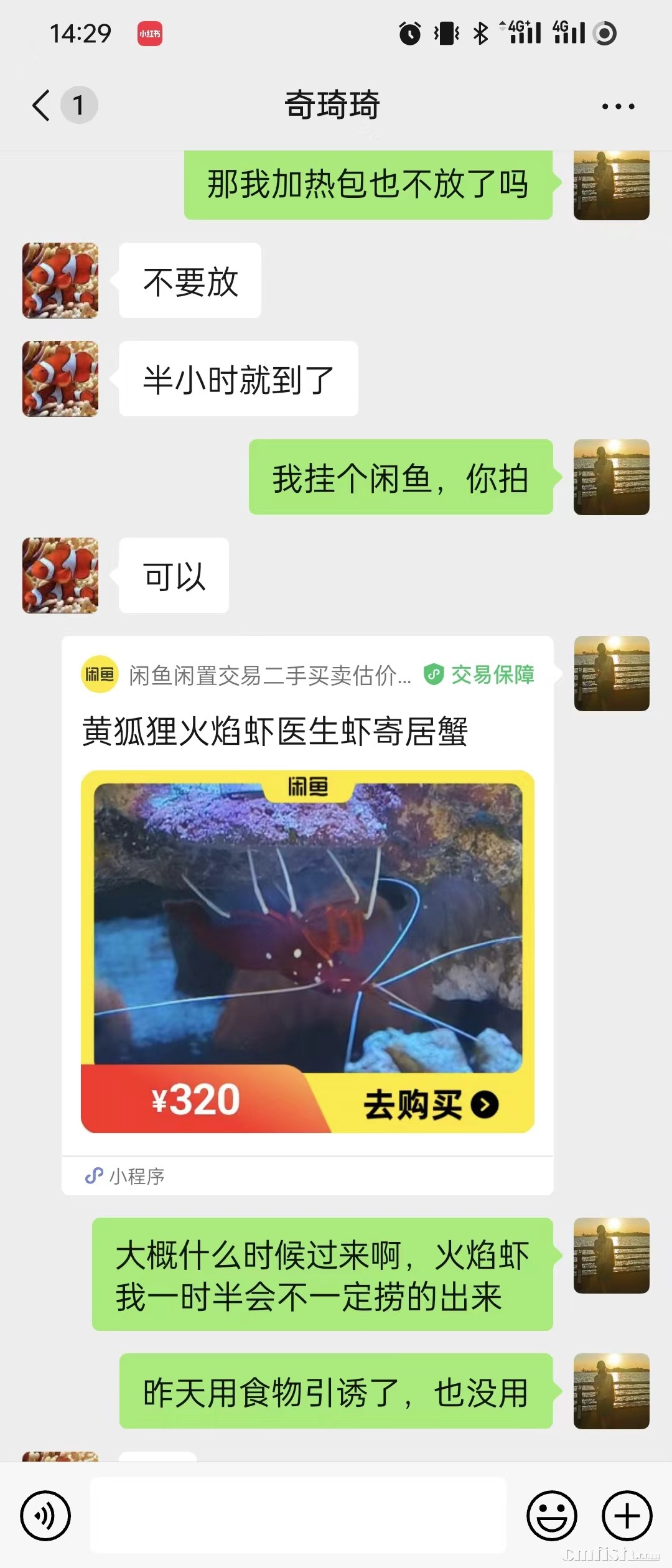Tap the sunset avatar beside 我挂个闲鱼
This screenshot has height=1568, width=672.
[x=611, y=477]
